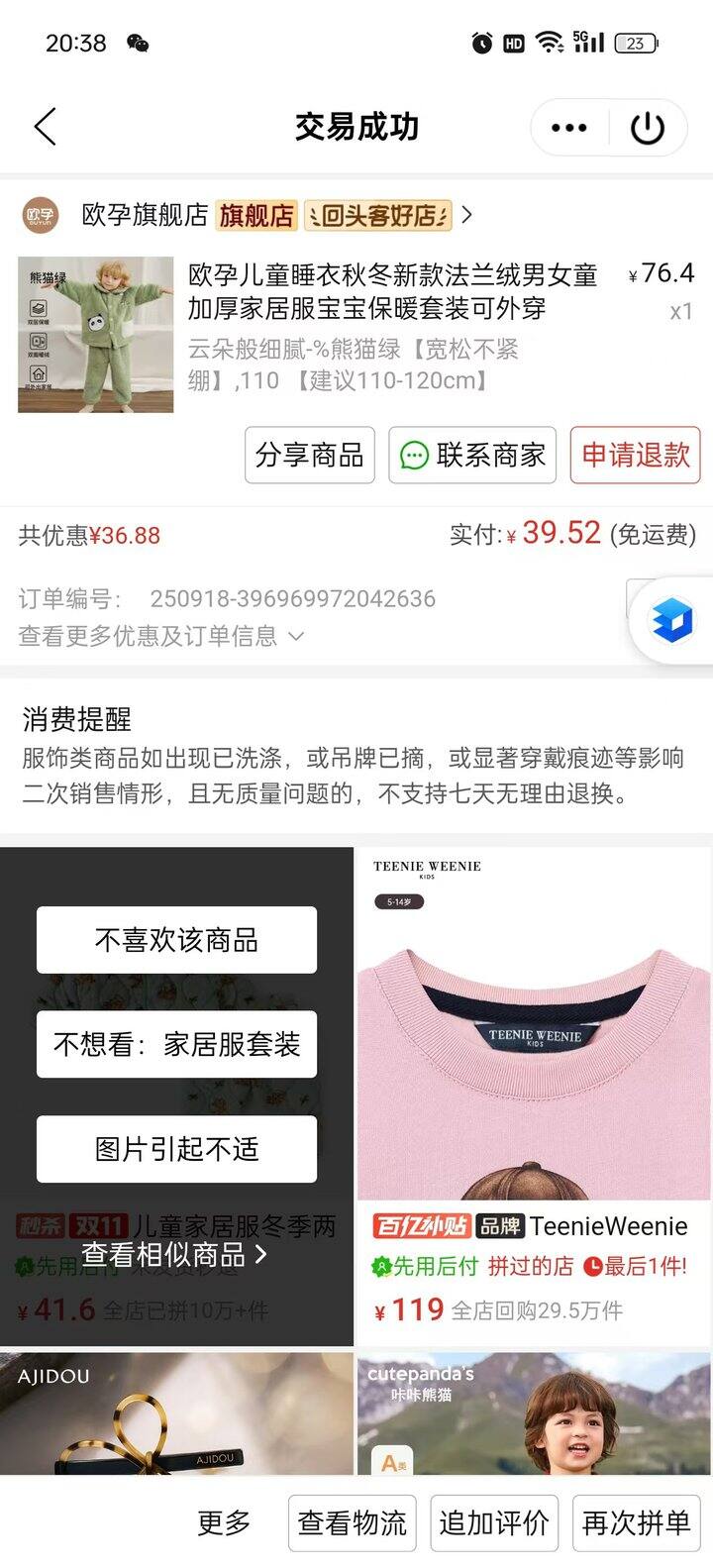This screenshot has width=713, height=1568.
Task: Open the AJIDOU product card
Action: pyautogui.click(x=176, y=1414)
